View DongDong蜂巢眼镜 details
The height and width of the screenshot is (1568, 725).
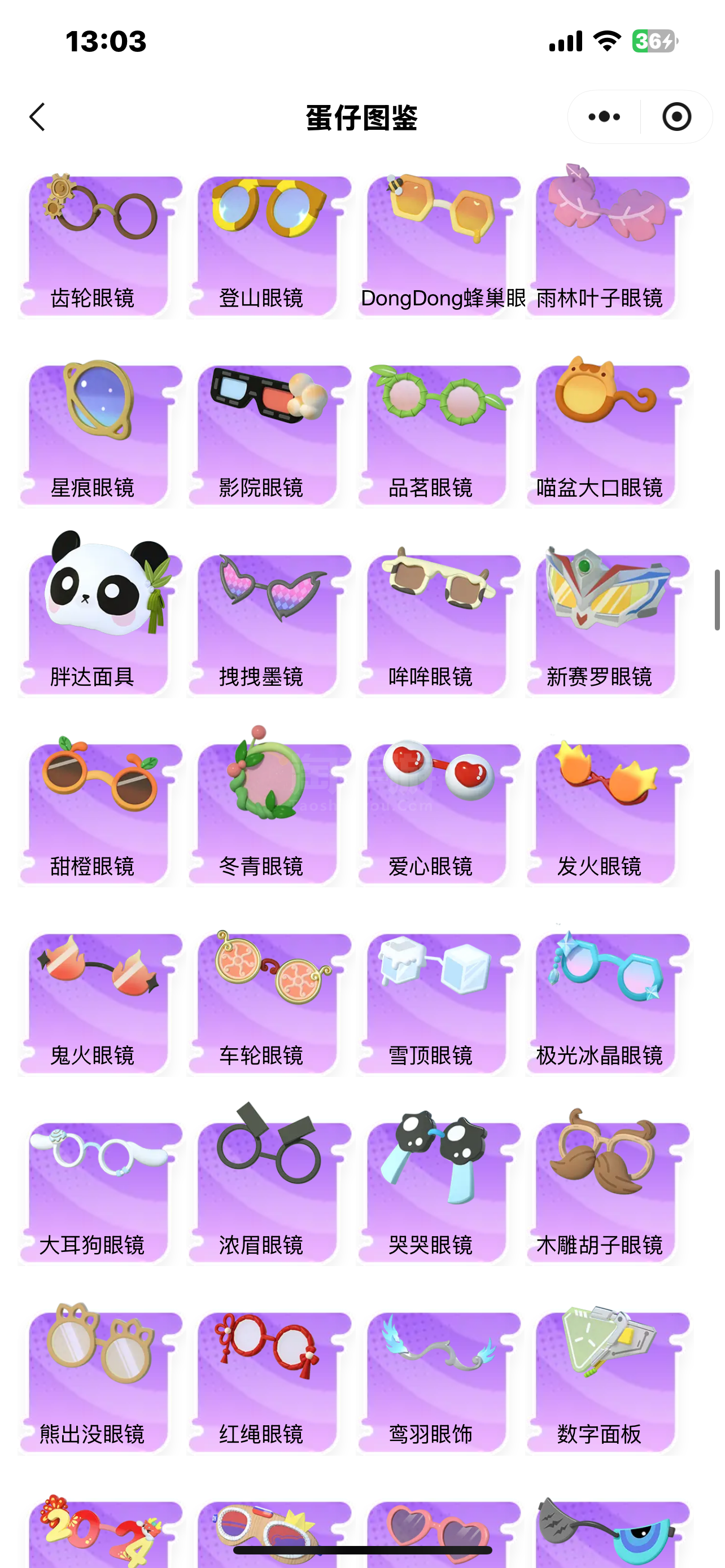[437, 247]
